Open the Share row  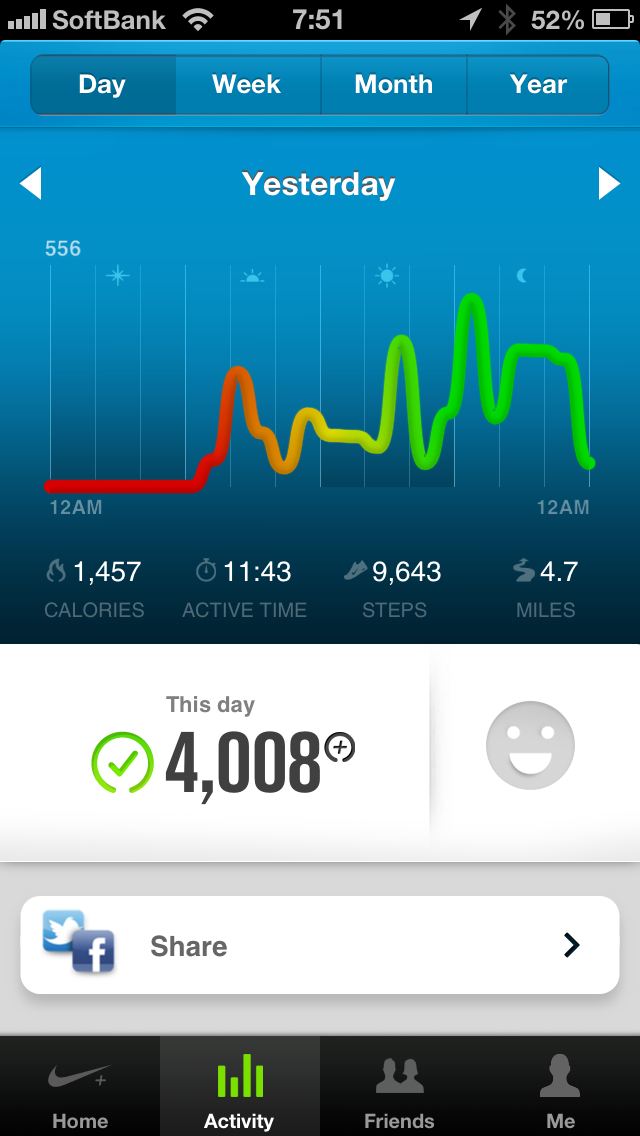point(320,945)
